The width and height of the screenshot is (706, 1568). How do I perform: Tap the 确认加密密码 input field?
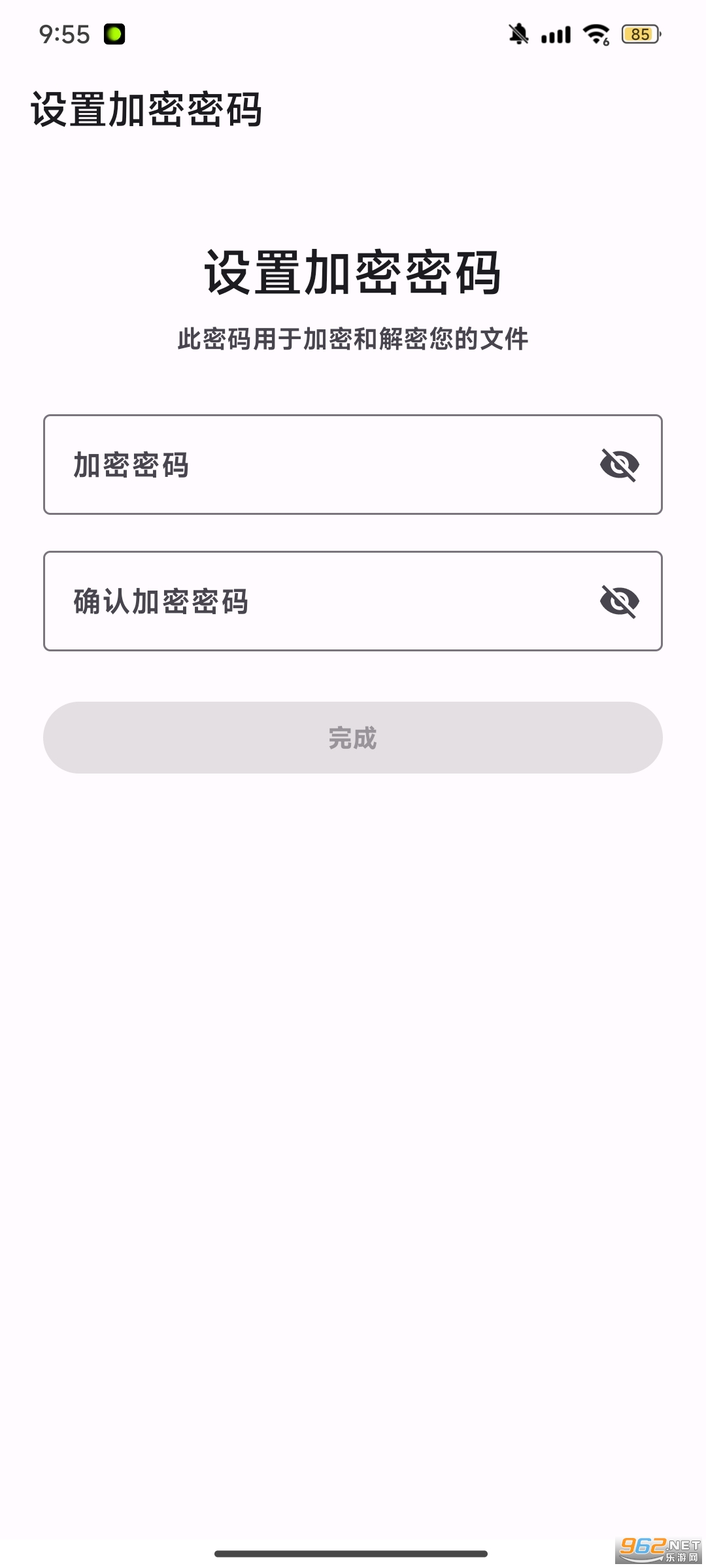click(x=261, y=601)
